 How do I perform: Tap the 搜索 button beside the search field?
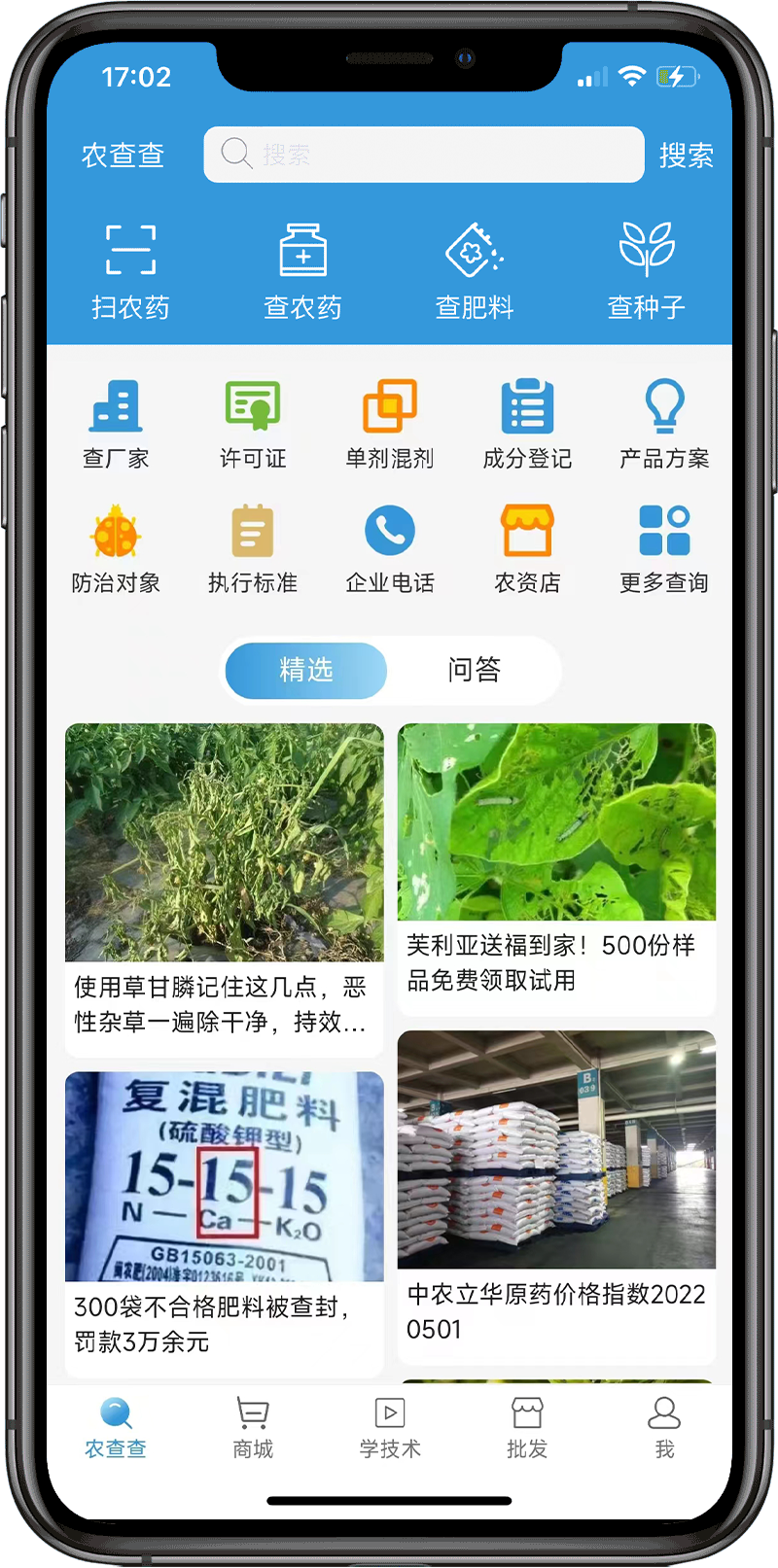coord(686,156)
